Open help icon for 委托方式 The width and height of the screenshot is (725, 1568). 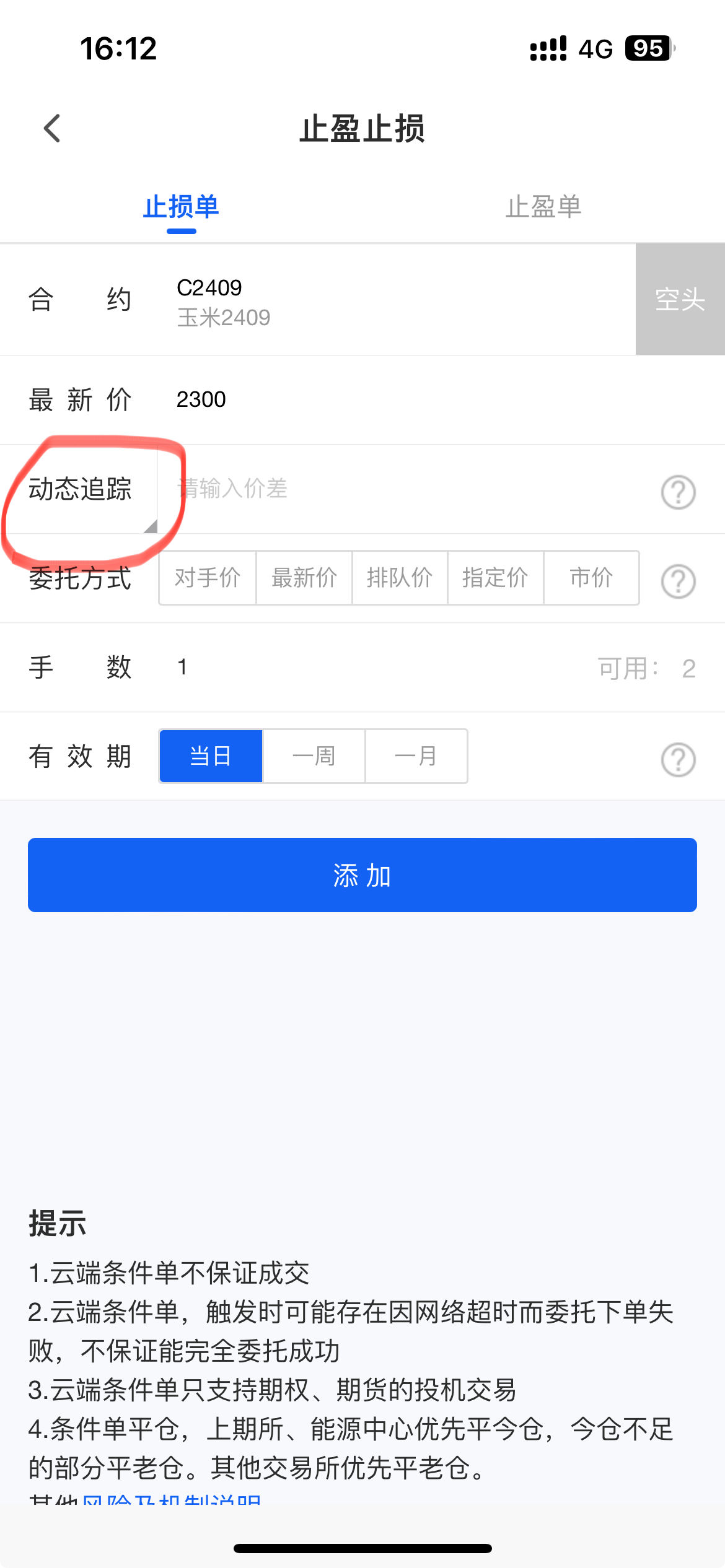[678, 581]
